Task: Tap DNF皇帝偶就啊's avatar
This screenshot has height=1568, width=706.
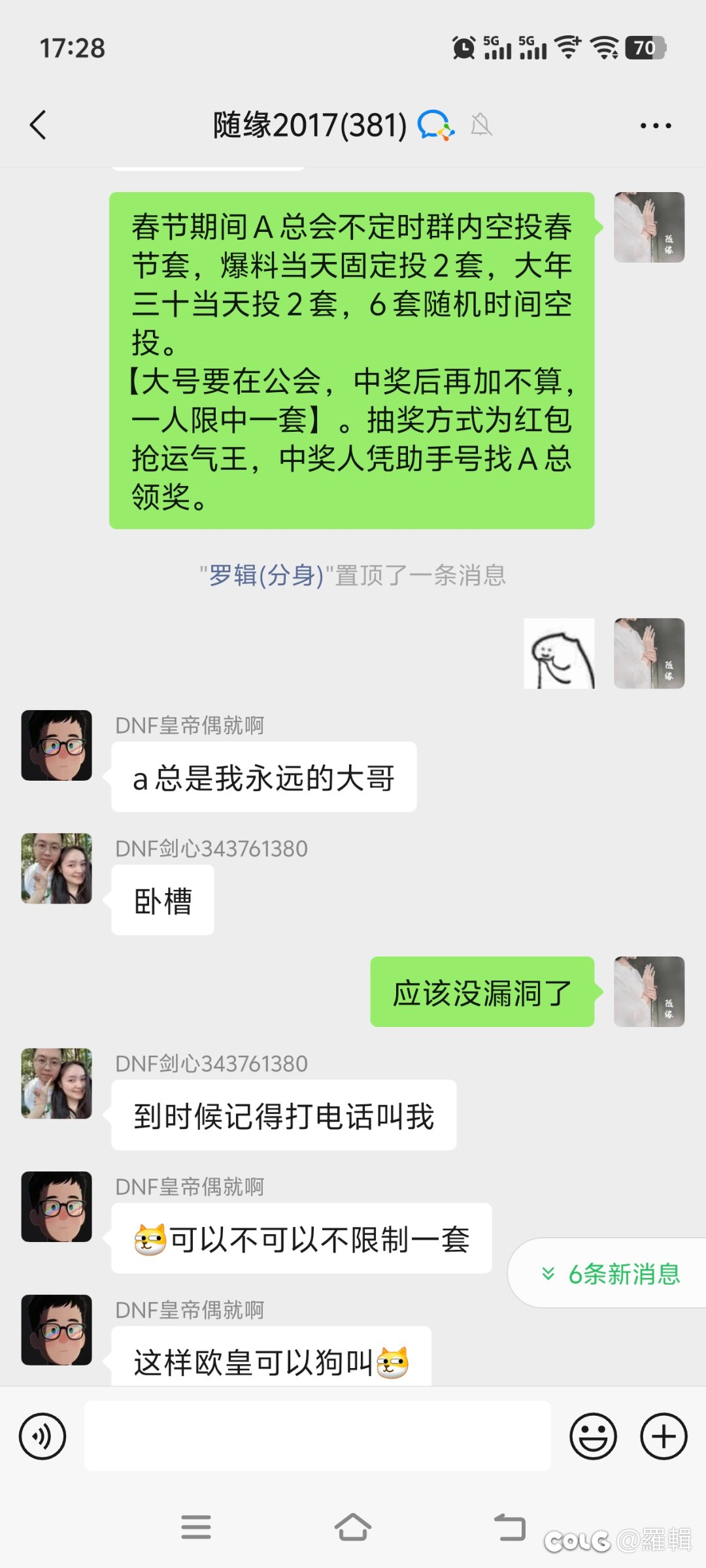Action: tap(56, 746)
